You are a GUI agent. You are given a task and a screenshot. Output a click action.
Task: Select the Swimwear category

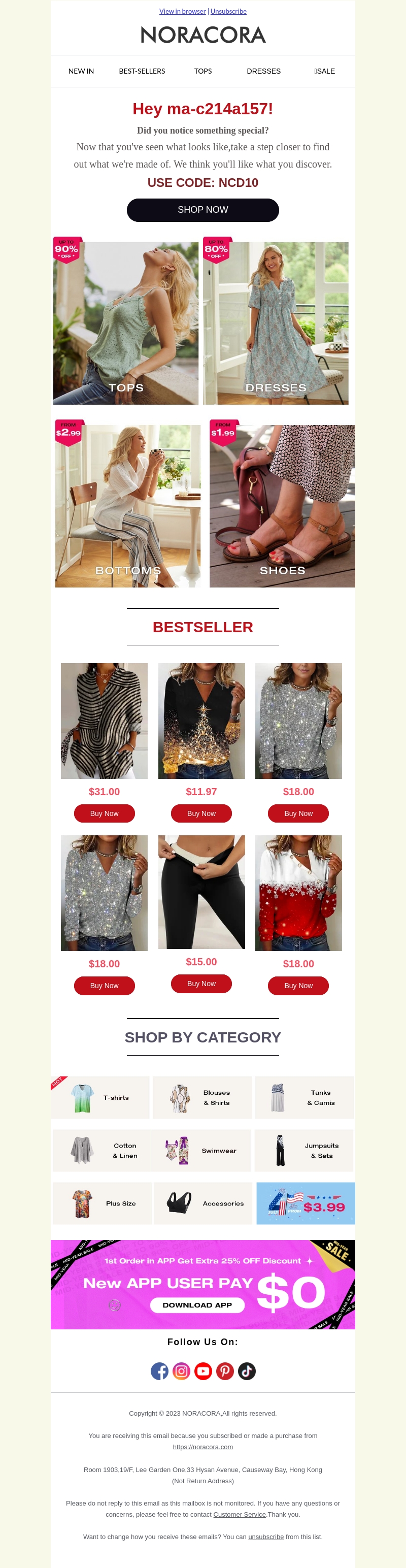(202, 1151)
